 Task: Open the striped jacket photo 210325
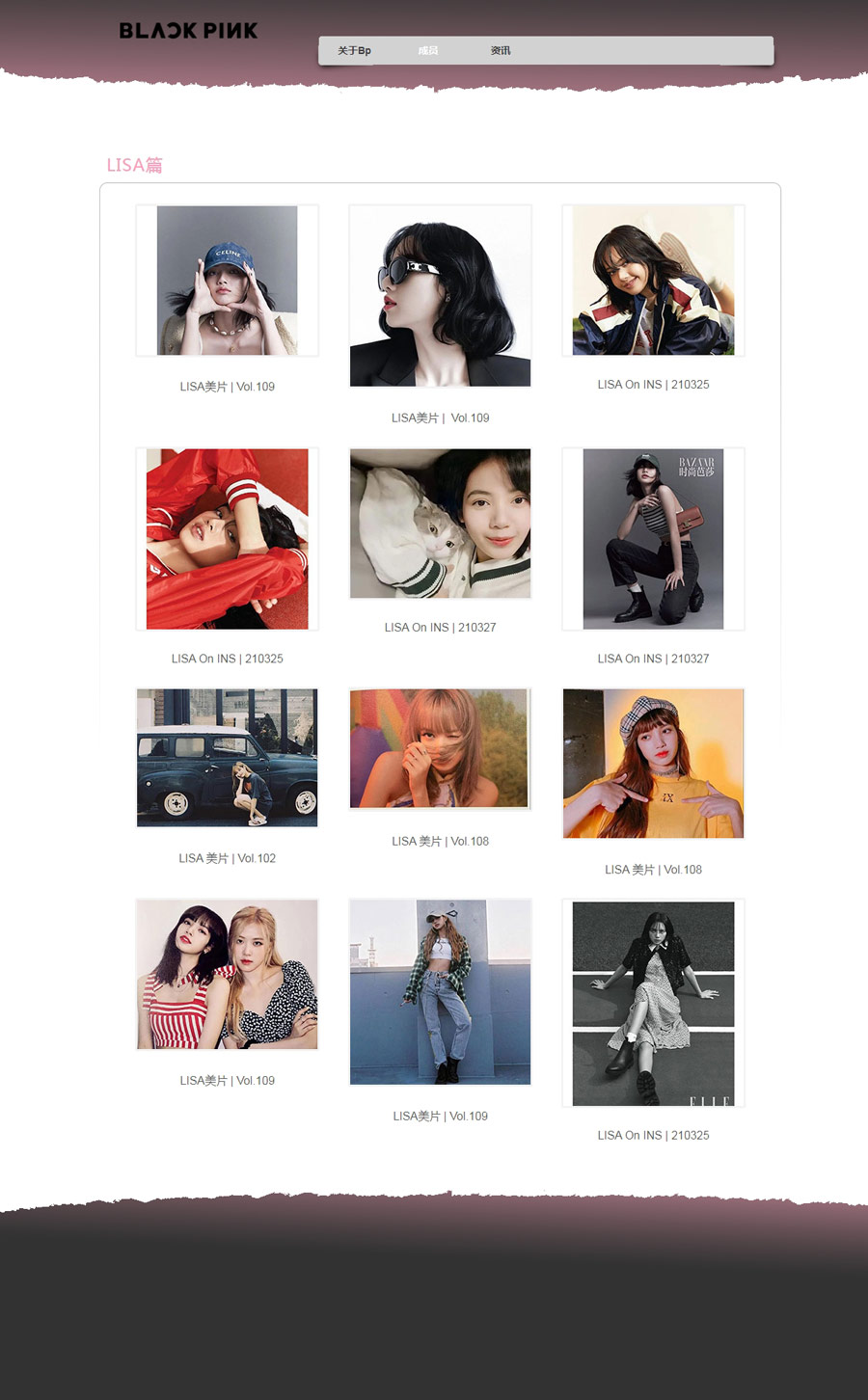[x=653, y=280]
